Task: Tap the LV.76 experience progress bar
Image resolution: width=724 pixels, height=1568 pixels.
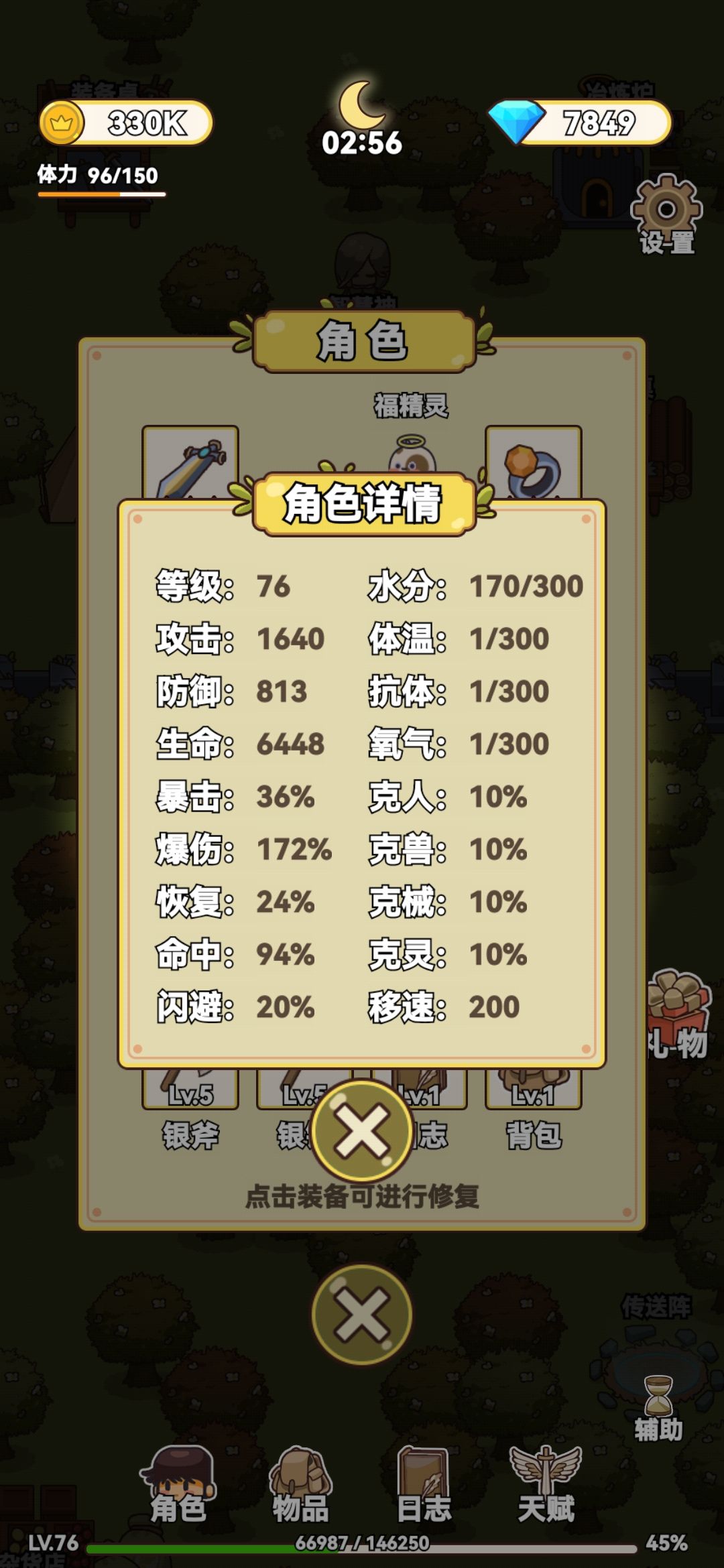Action: tap(362, 1545)
